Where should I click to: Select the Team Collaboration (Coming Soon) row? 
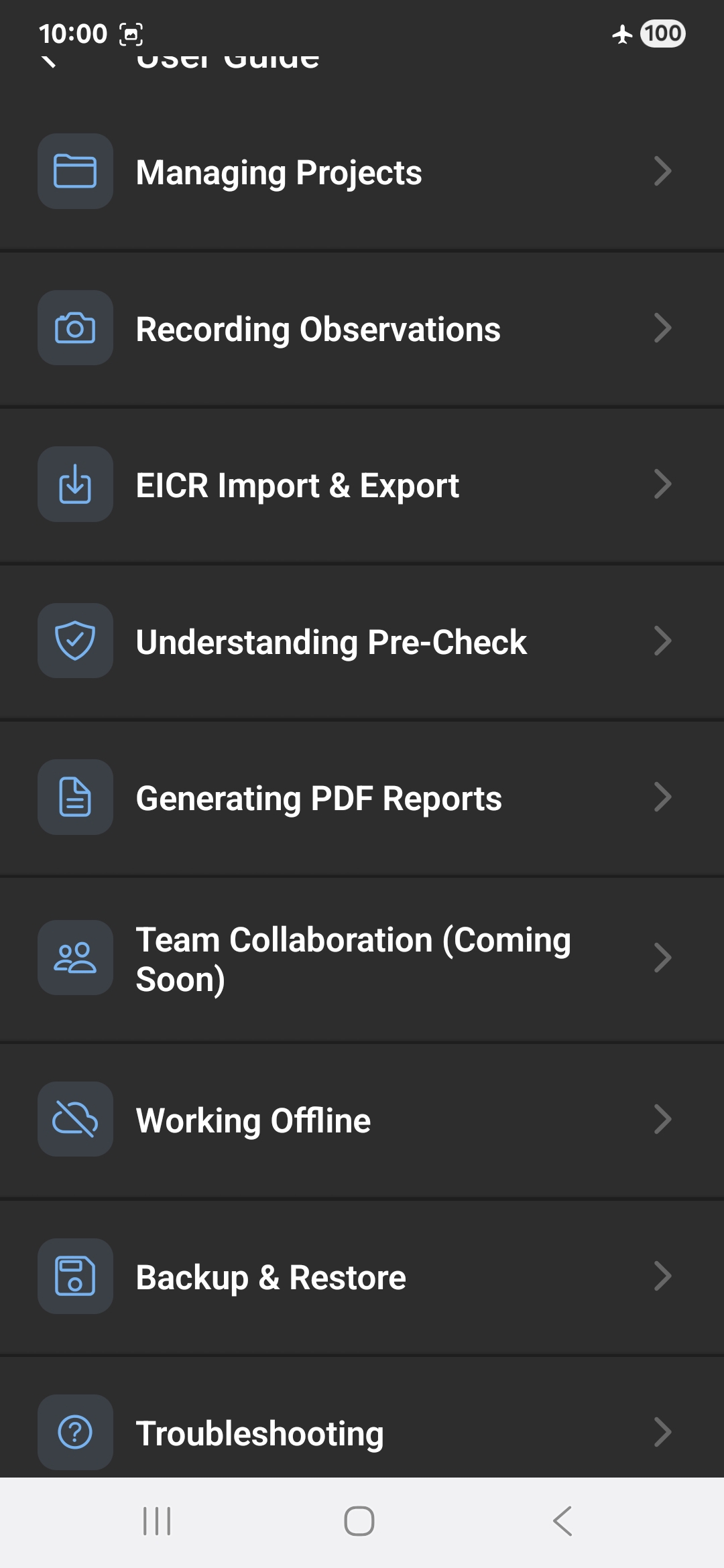pyautogui.click(x=362, y=958)
